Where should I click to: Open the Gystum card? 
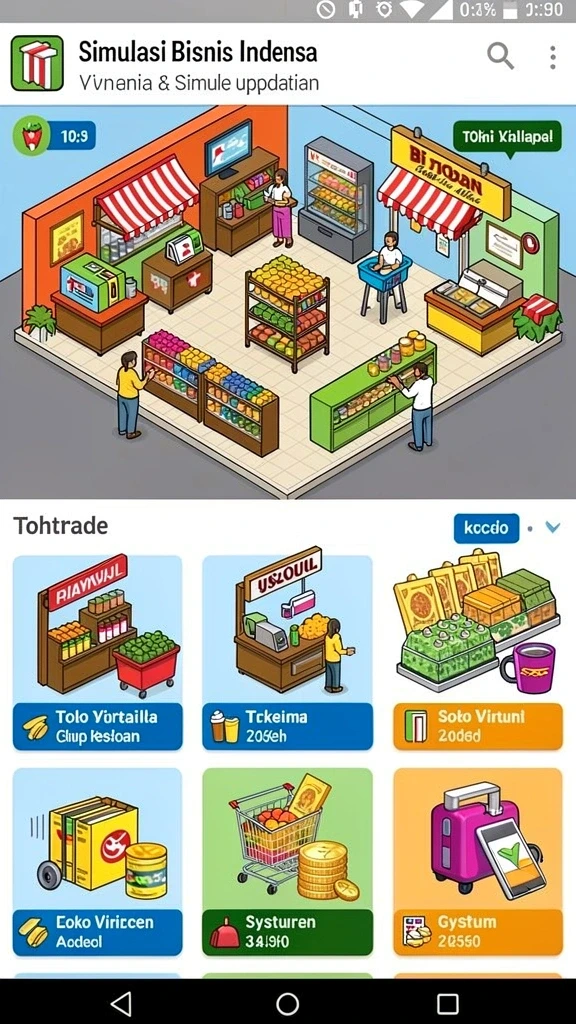[x=478, y=862]
